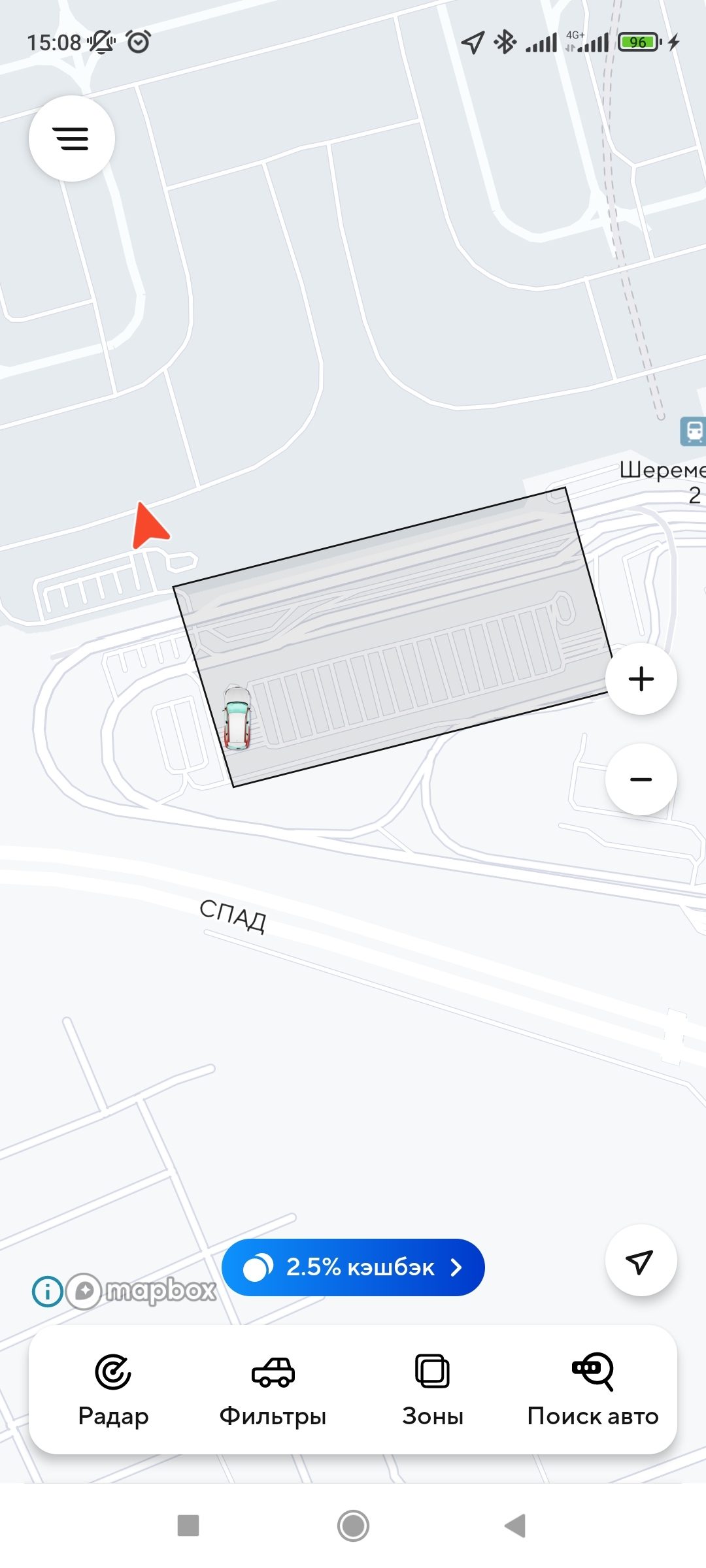Open the hamburger menu
This screenshot has width=706, height=1568.
[72, 139]
